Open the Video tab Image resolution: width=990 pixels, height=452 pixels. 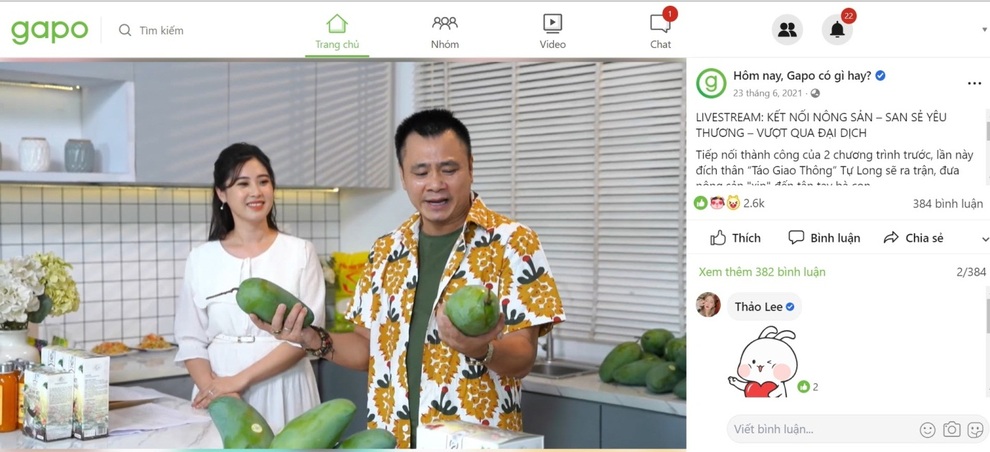[x=552, y=31]
